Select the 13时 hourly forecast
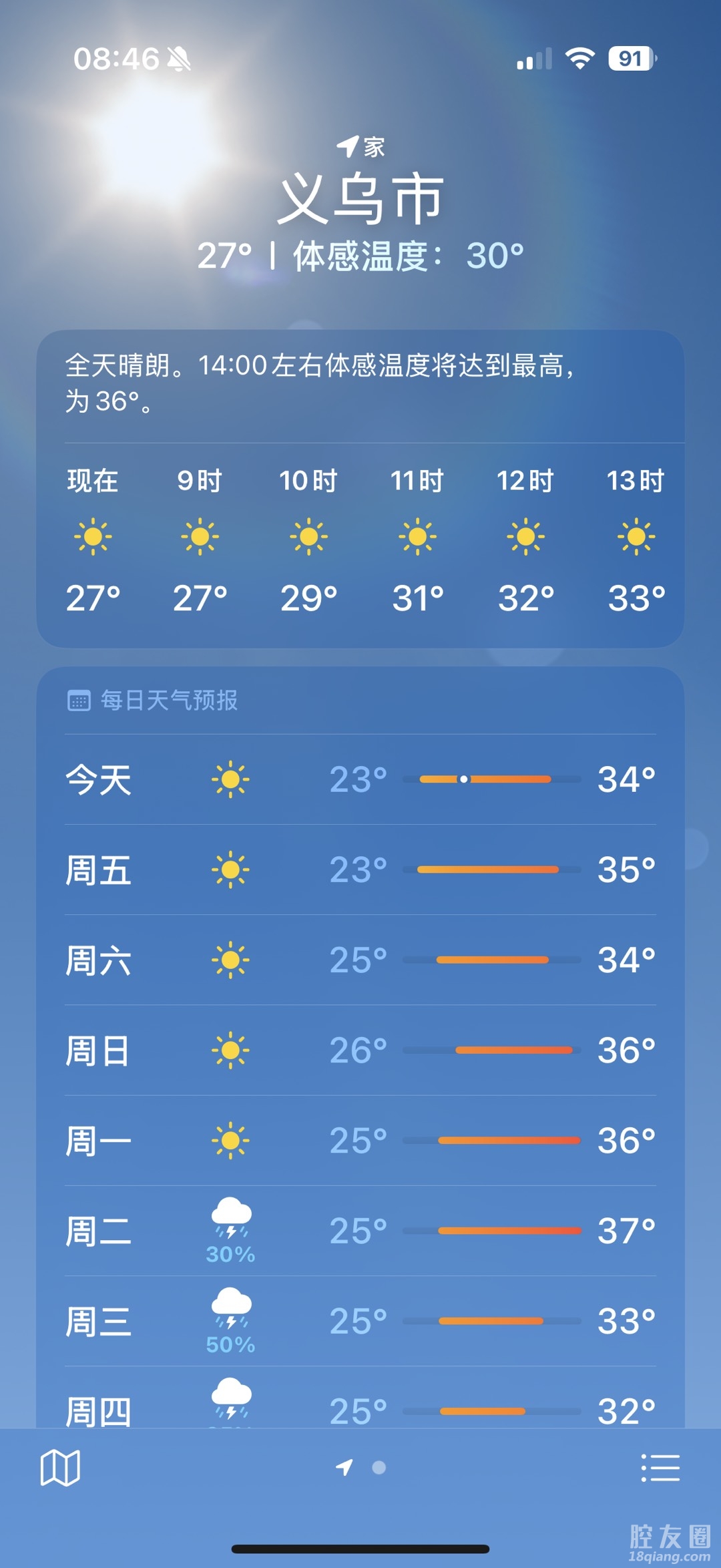721x1568 pixels. click(636, 538)
